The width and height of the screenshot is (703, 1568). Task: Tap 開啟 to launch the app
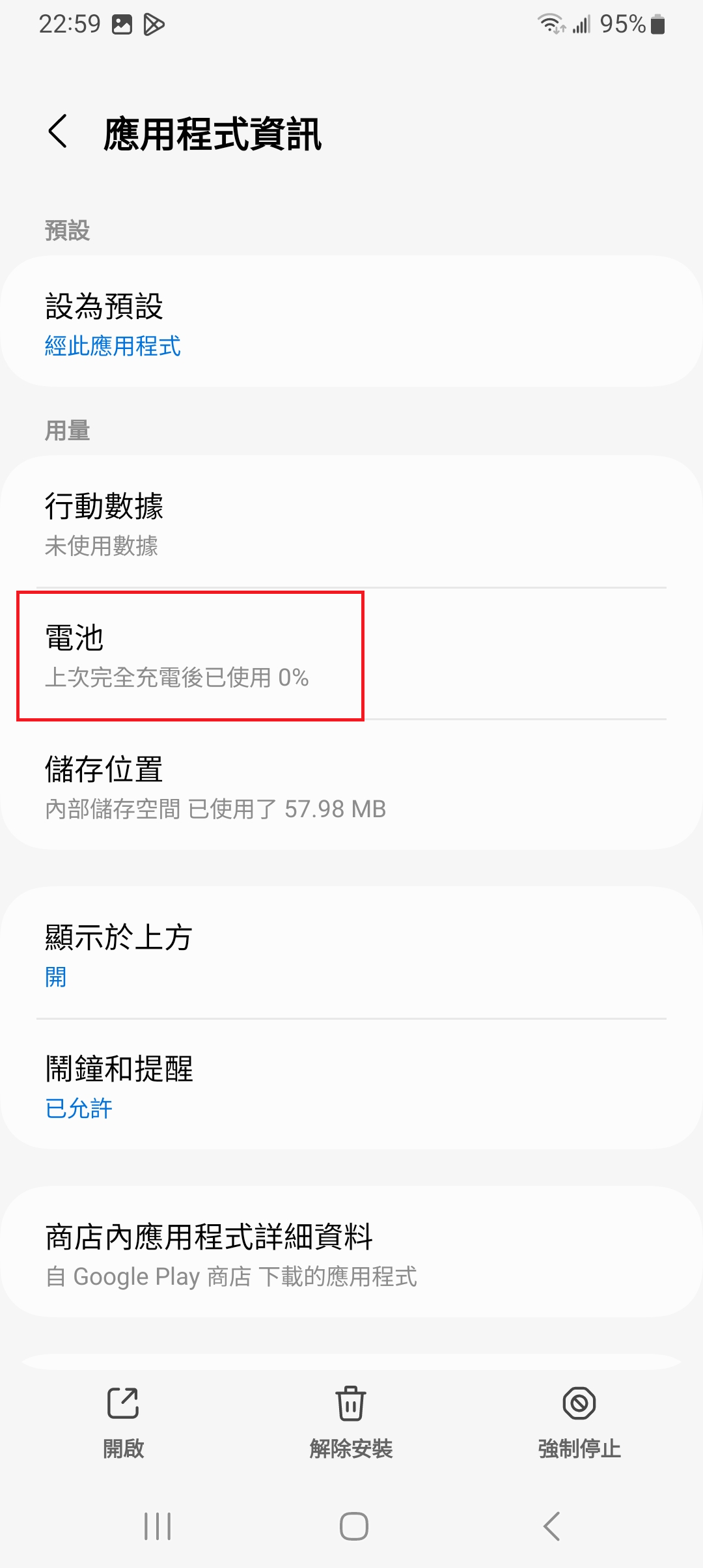[x=123, y=1423]
